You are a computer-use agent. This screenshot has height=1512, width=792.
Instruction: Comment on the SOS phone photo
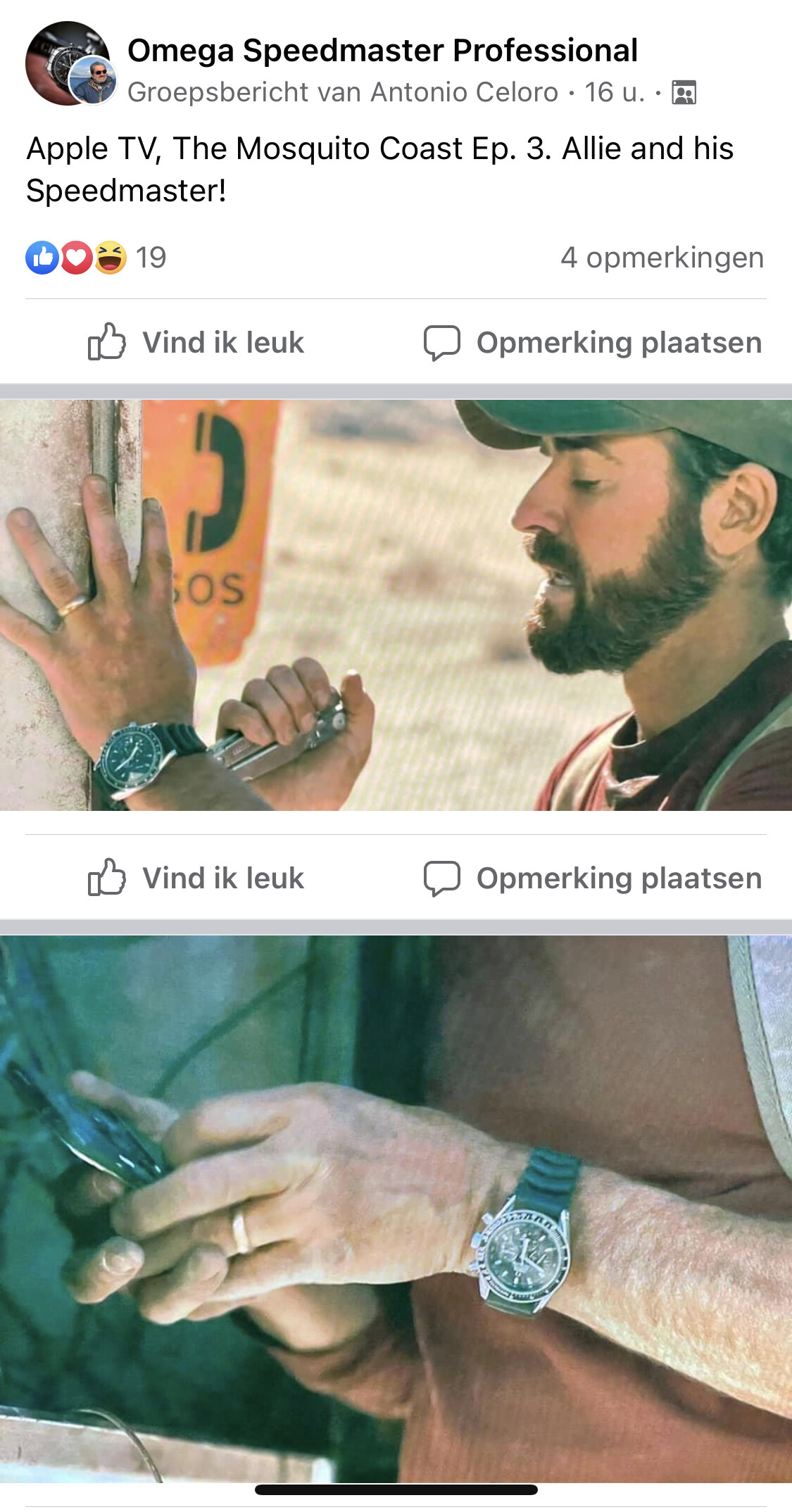pyautogui.click(x=593, y=878)
